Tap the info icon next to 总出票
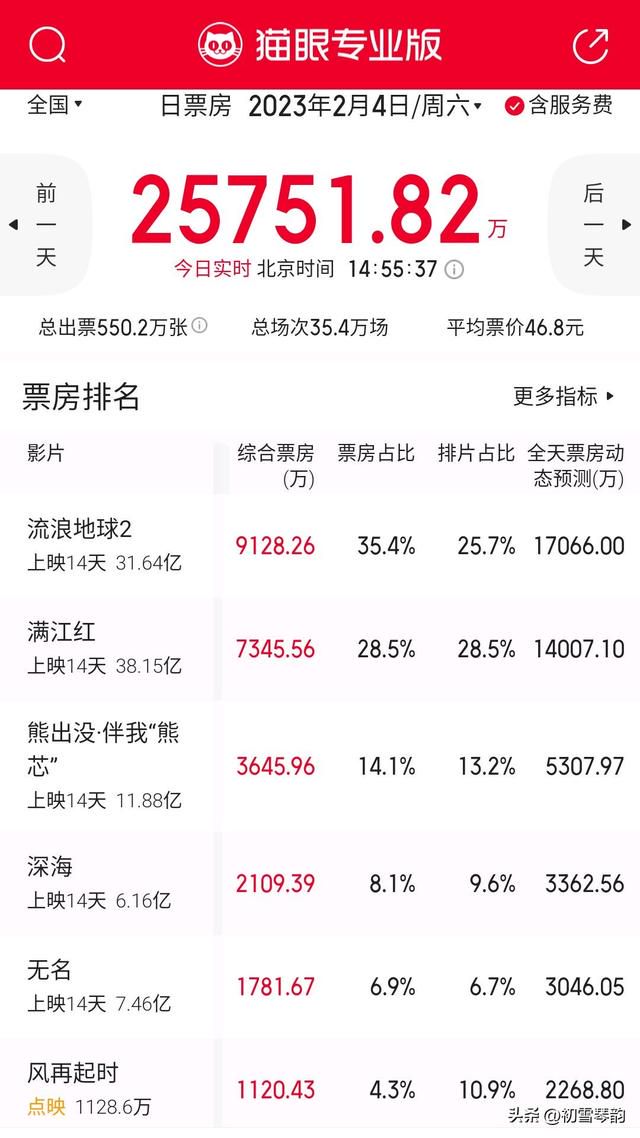Viewport: 640px width, 1138px height. [200, 326]
